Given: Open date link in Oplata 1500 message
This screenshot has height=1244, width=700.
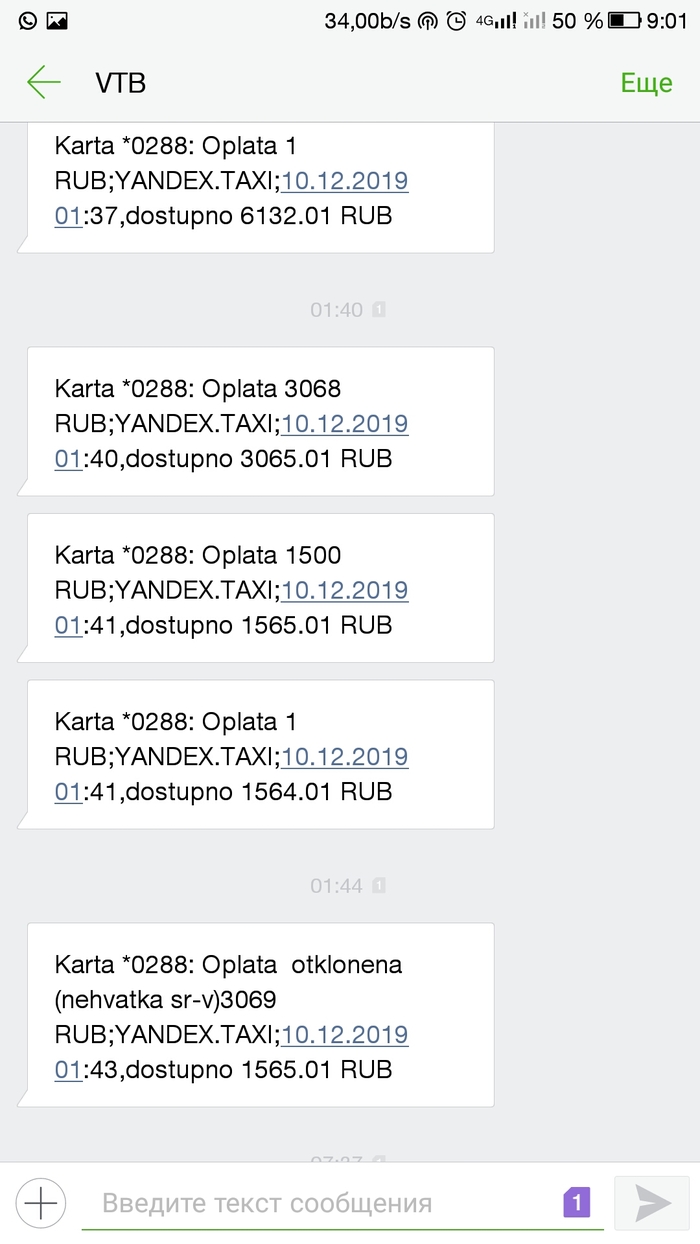Looking at the screenshot, I should coord(344,590).
